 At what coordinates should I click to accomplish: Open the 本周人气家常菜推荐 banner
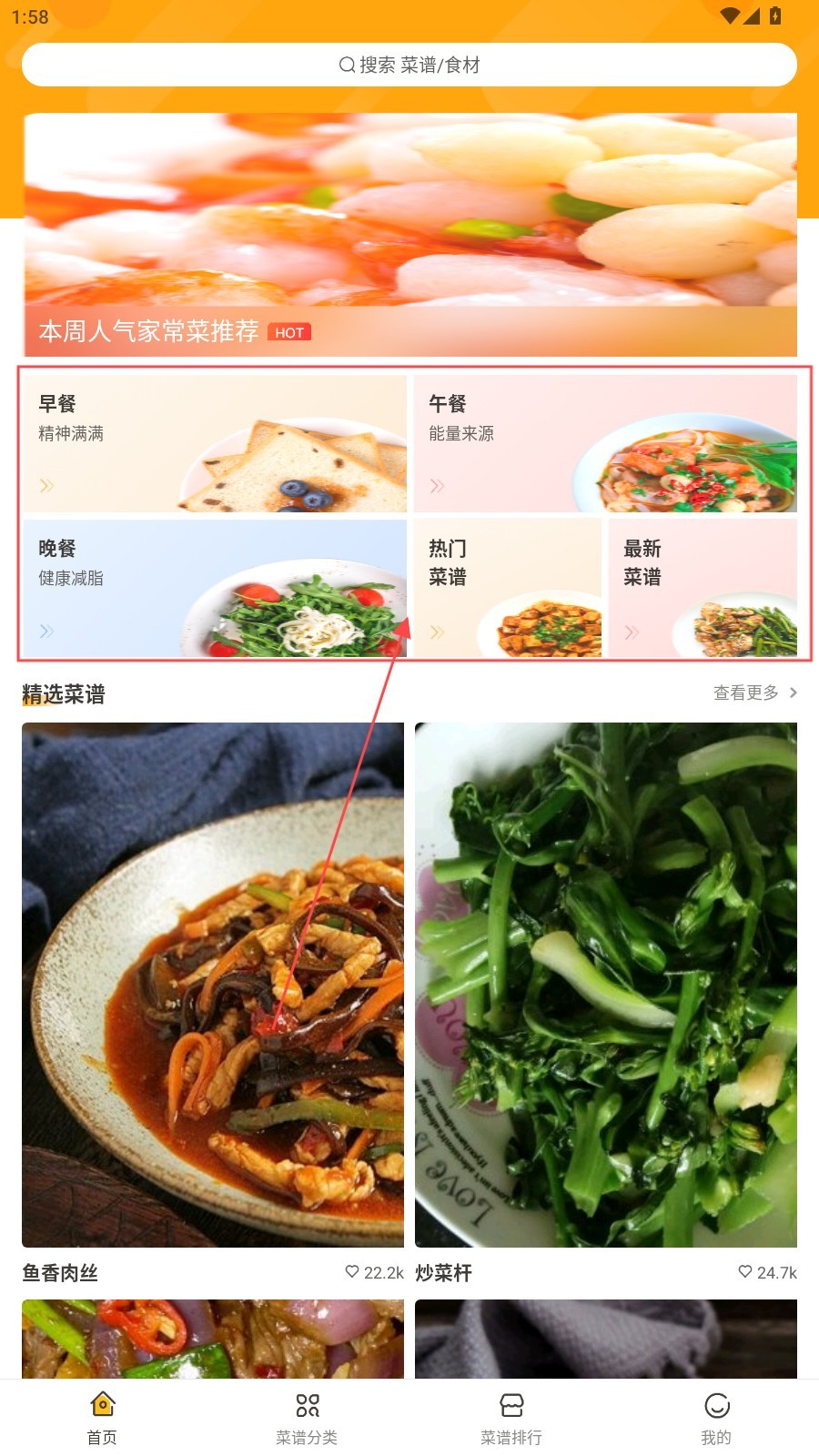[x=409, y=234]
